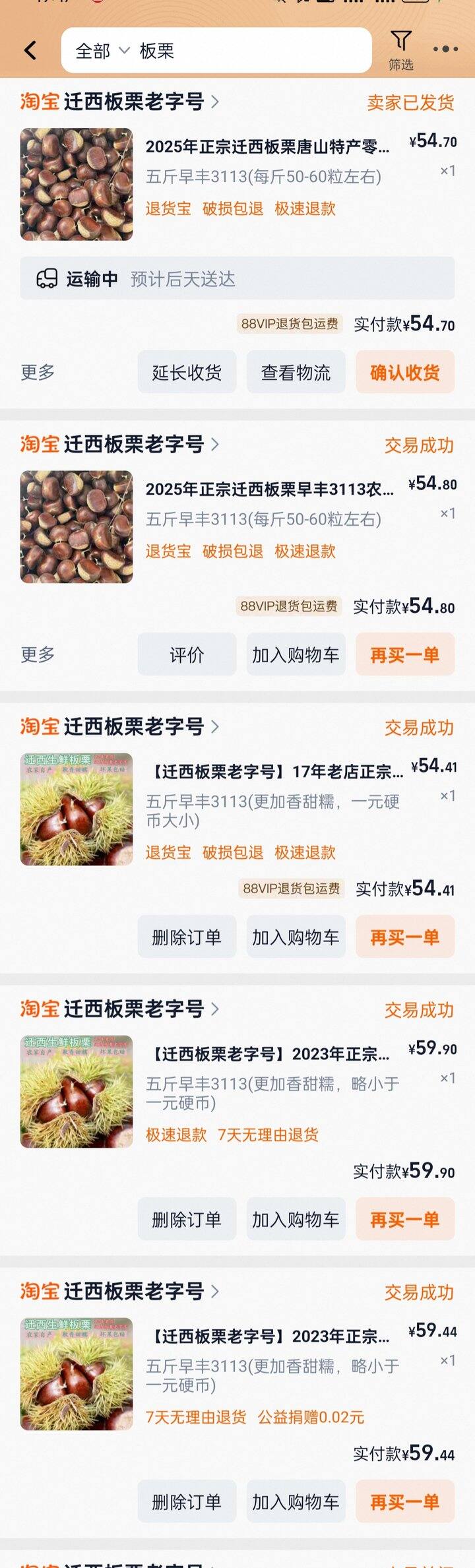Open the logistics status row 运输中
Image resolution: width=475 pixels, height=1568 pixels.
(237, 279)
